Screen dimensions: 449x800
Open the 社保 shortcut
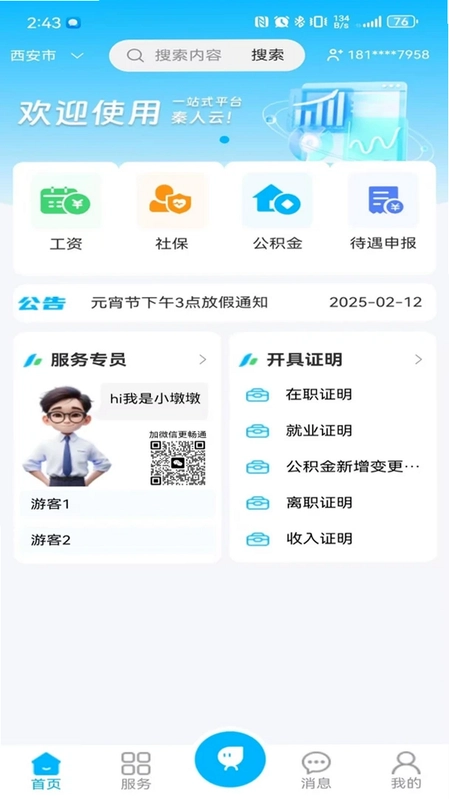click(x=172, y=214)
